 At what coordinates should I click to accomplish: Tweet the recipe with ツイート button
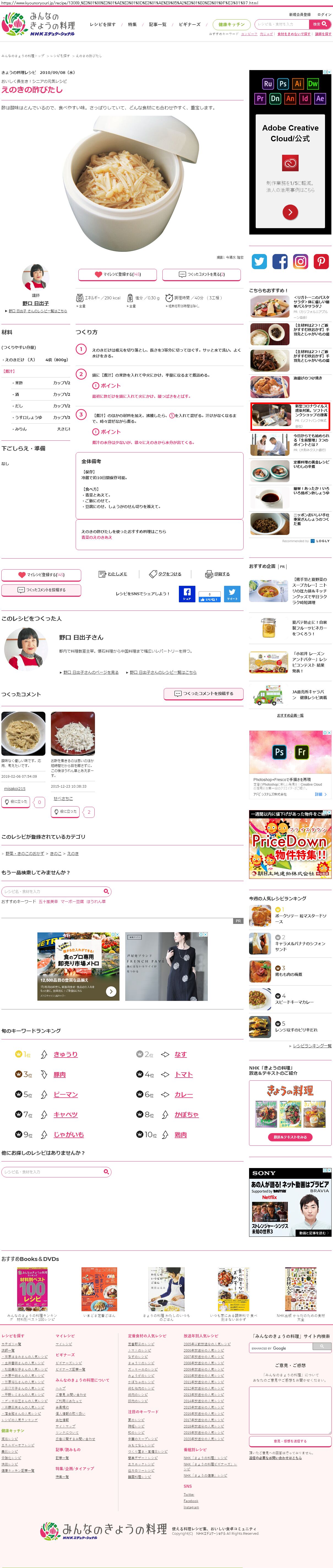pyautogui.click(x=232, y=593)
